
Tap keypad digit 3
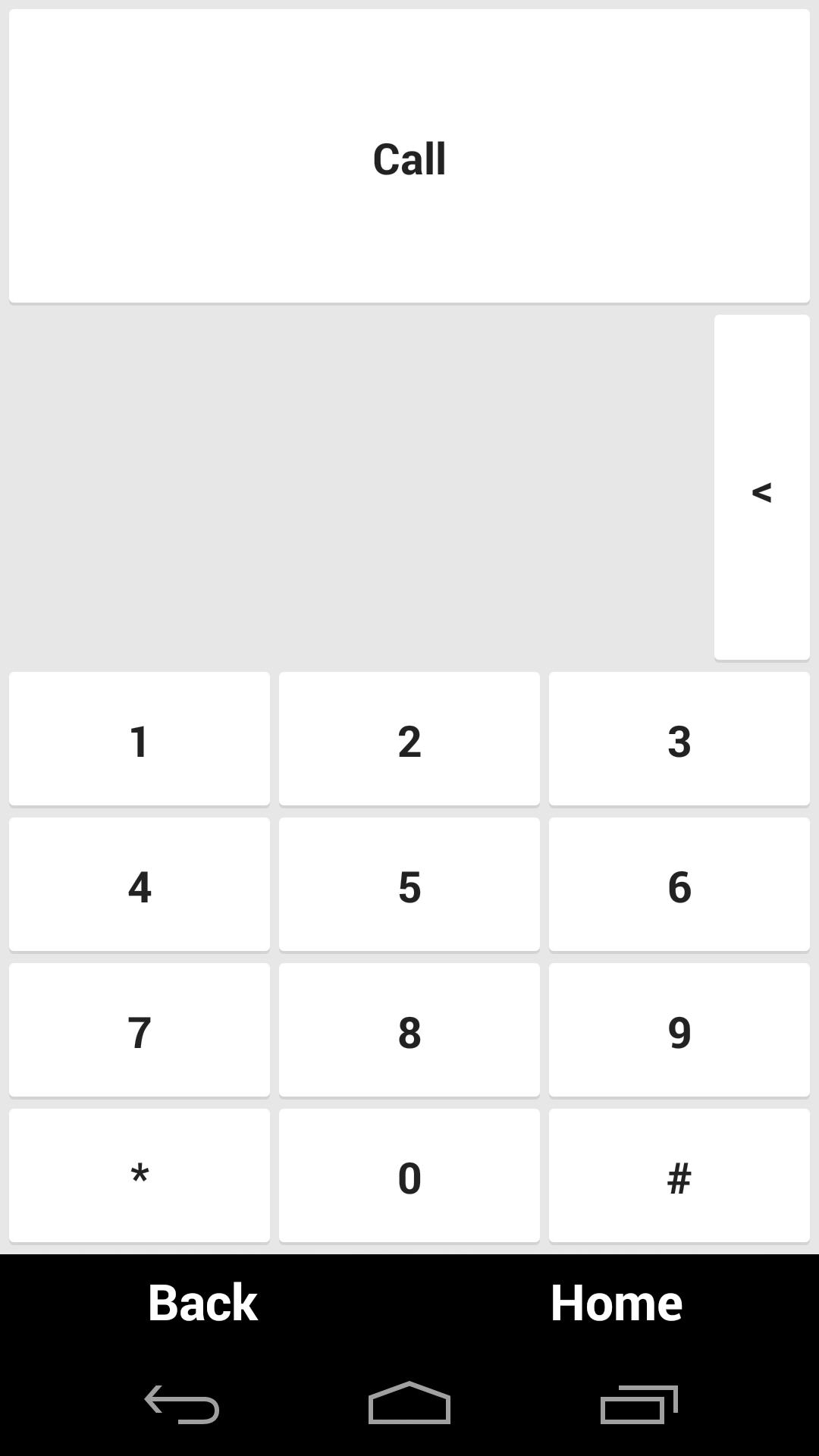pyautogui.click(x=679, y=739)
